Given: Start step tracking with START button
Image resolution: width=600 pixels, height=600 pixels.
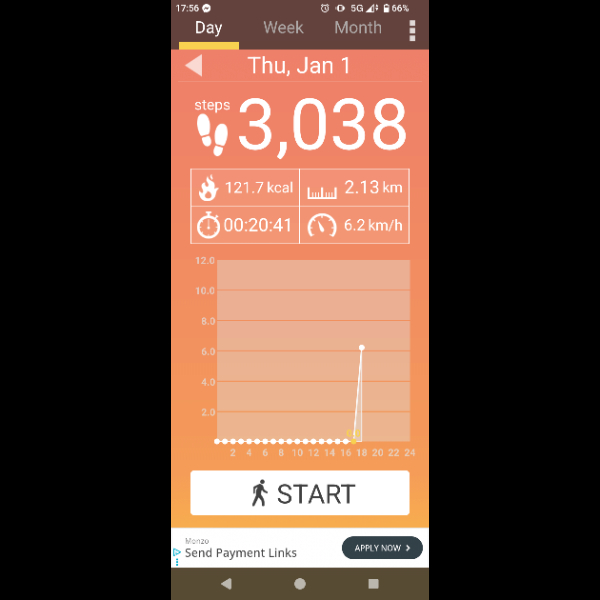Looking at the screenshot, I should [300, 493].
